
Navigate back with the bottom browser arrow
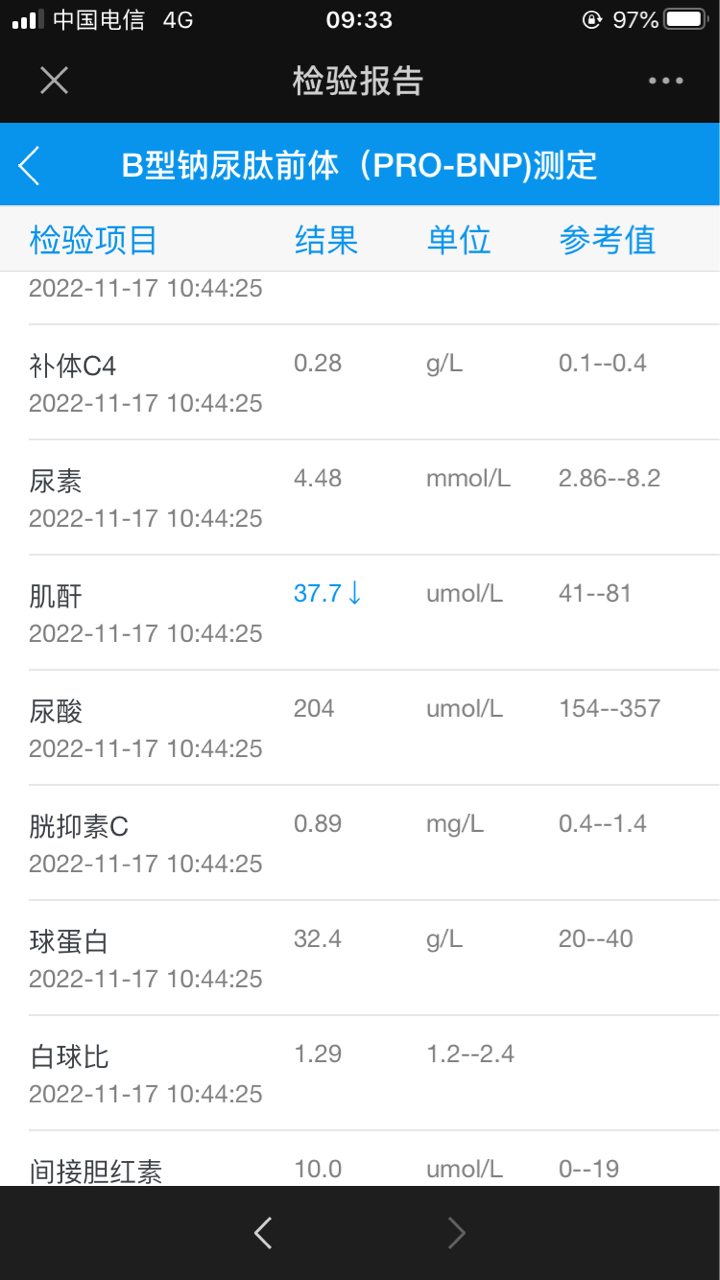coord(263,1233)
